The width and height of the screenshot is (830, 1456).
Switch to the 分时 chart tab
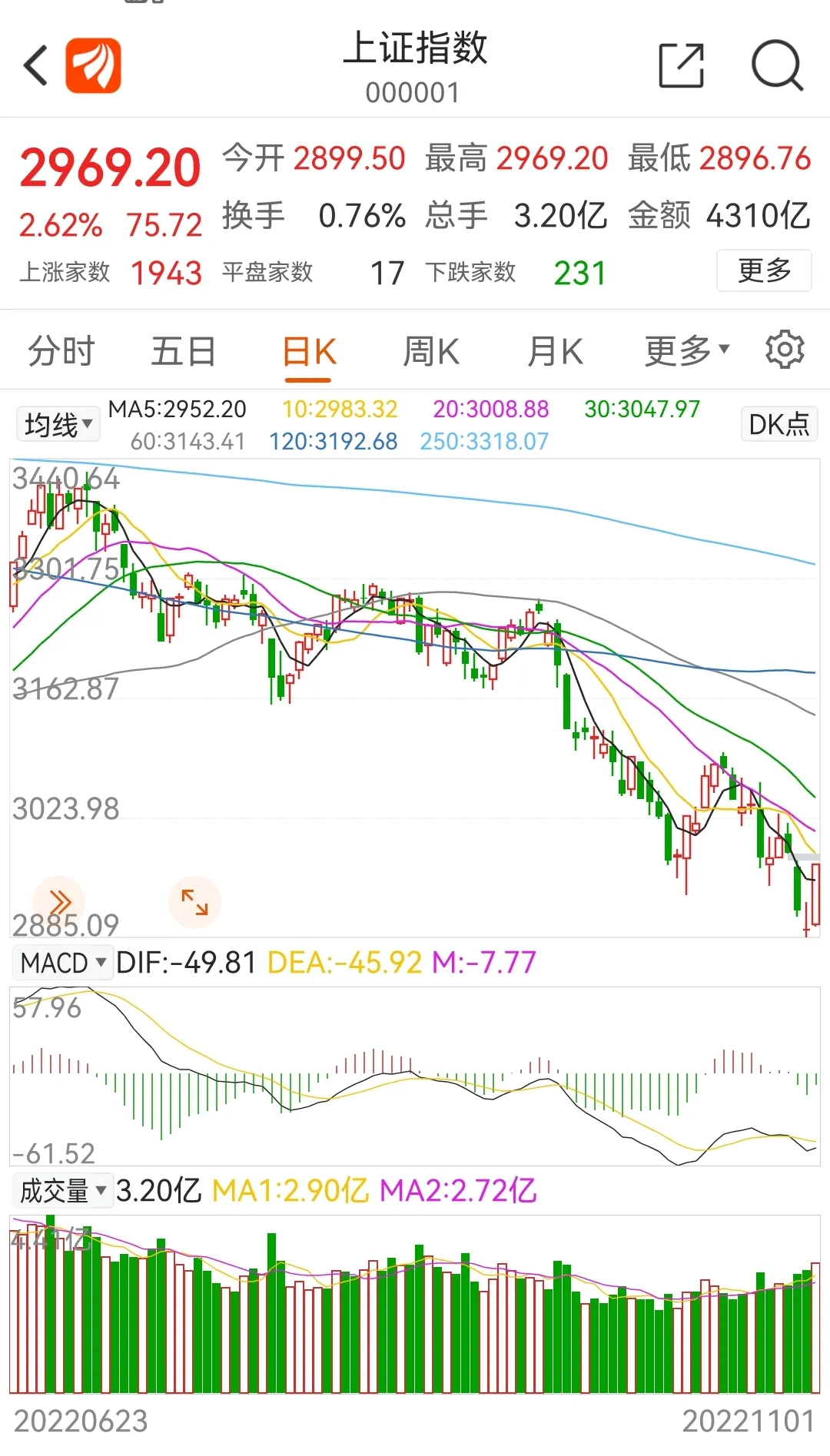61,352
